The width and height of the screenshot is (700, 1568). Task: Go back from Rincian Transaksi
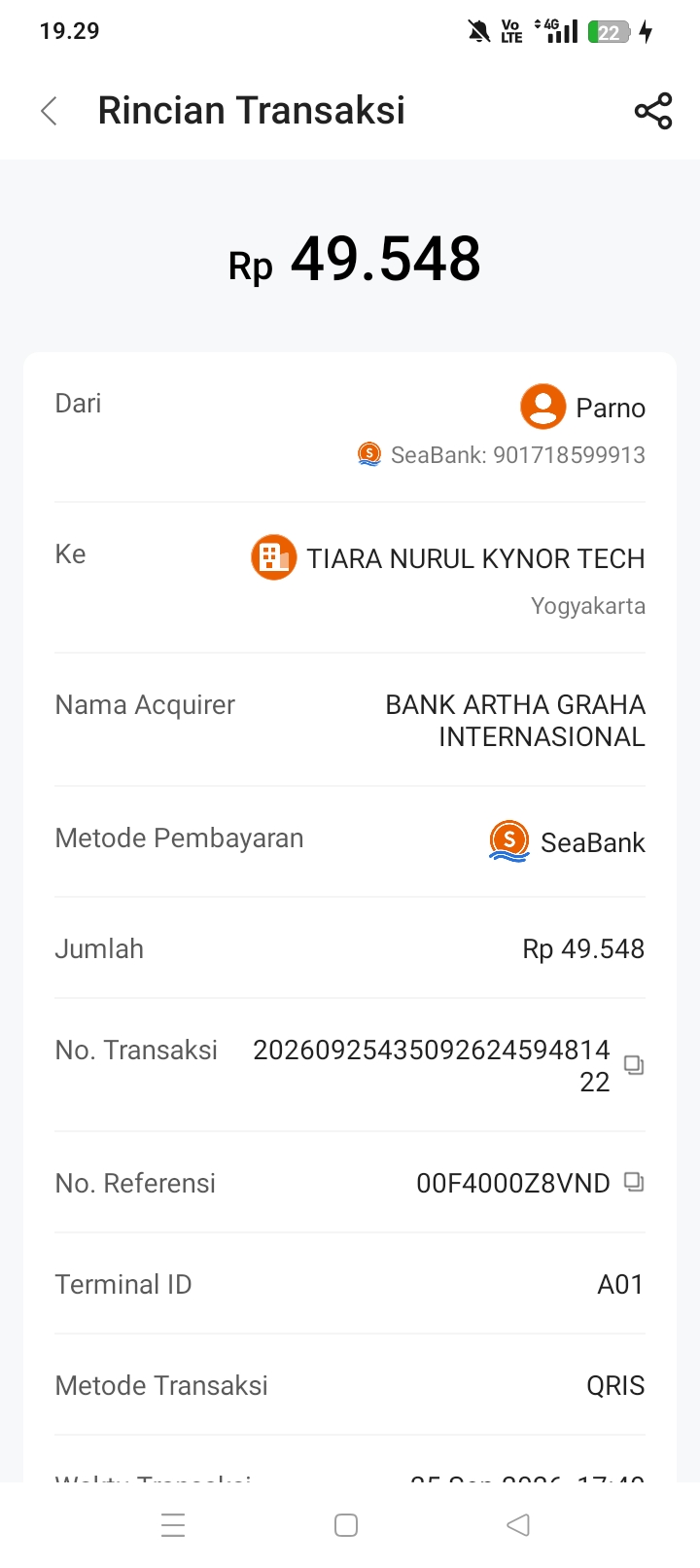[x=50, y=111]
